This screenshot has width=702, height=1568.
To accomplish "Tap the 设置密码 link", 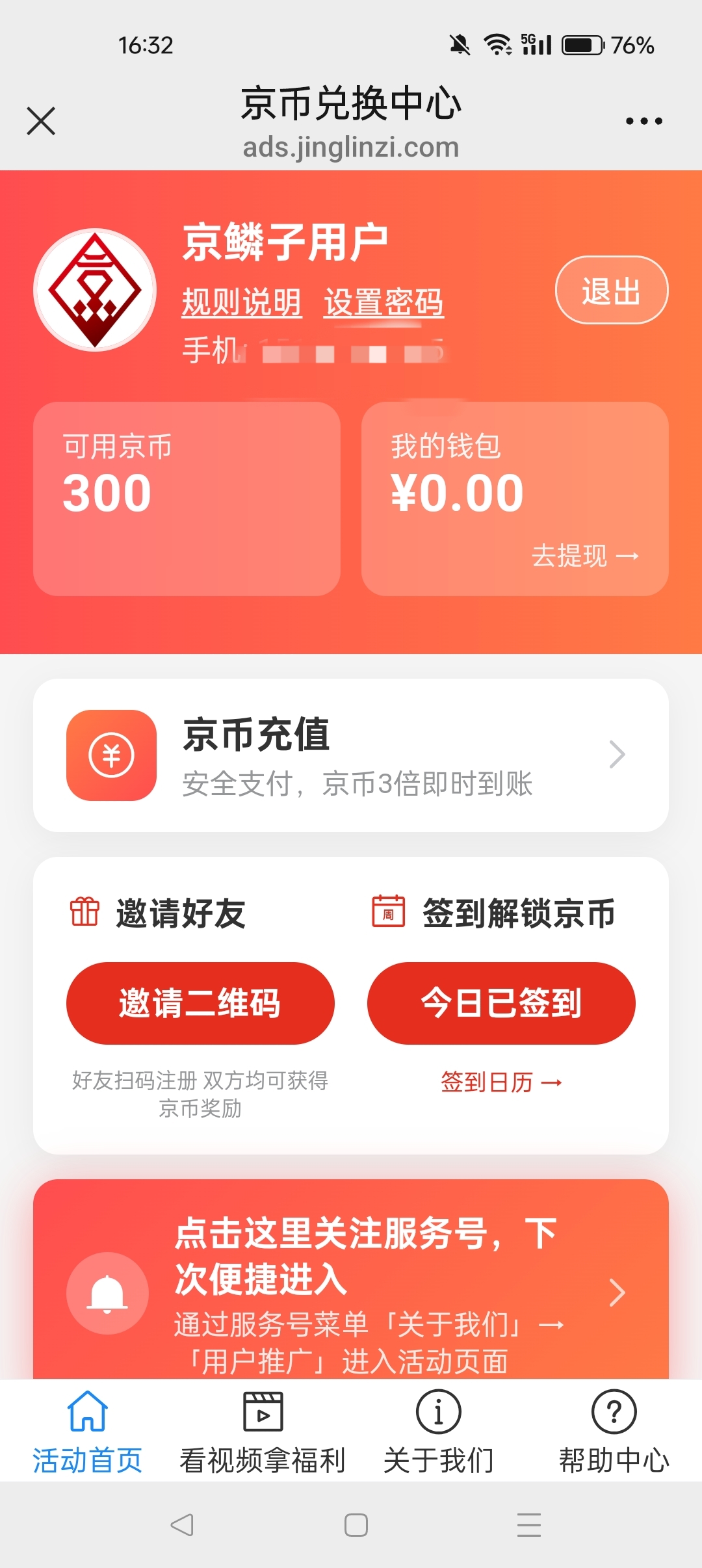I will (383, 302).
